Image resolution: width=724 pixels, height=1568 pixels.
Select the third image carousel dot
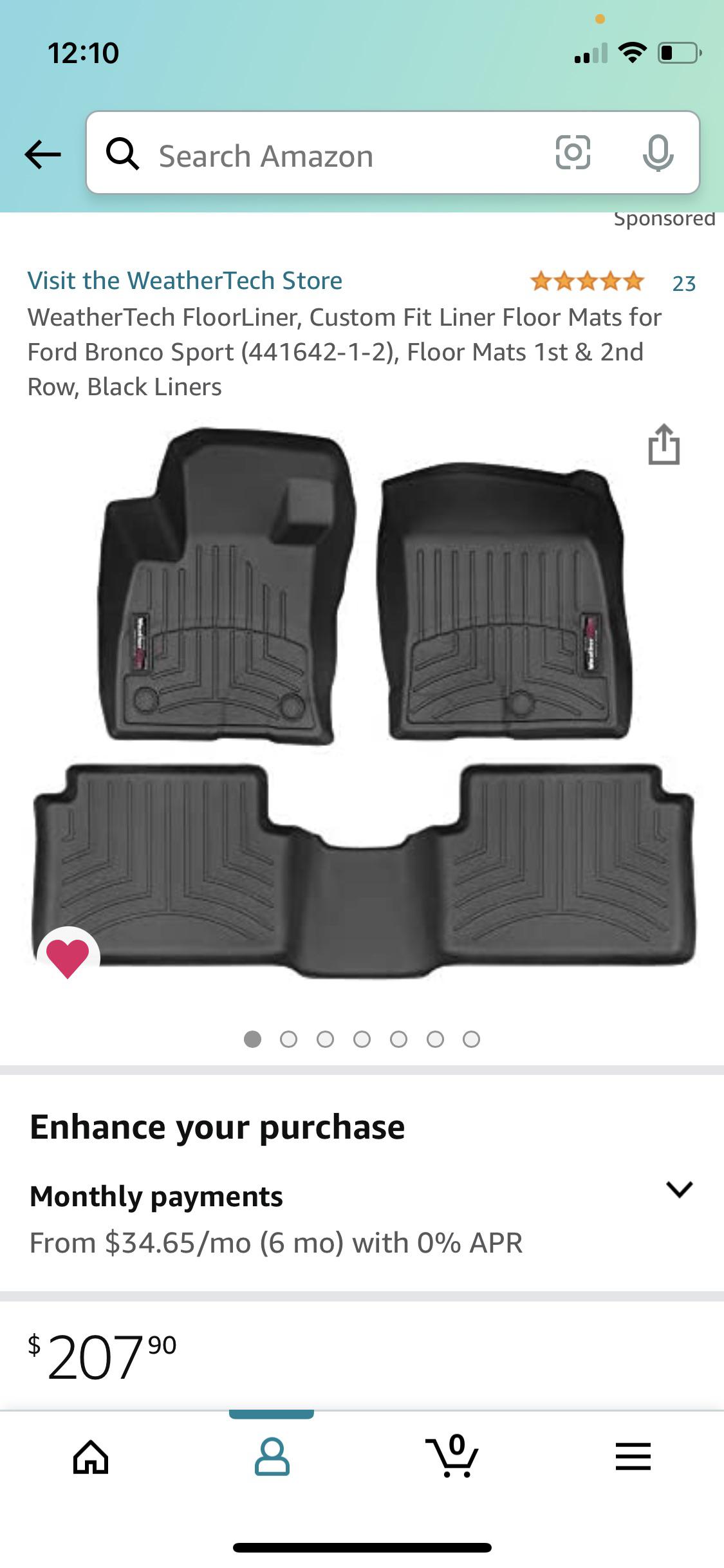[326, 1039]
